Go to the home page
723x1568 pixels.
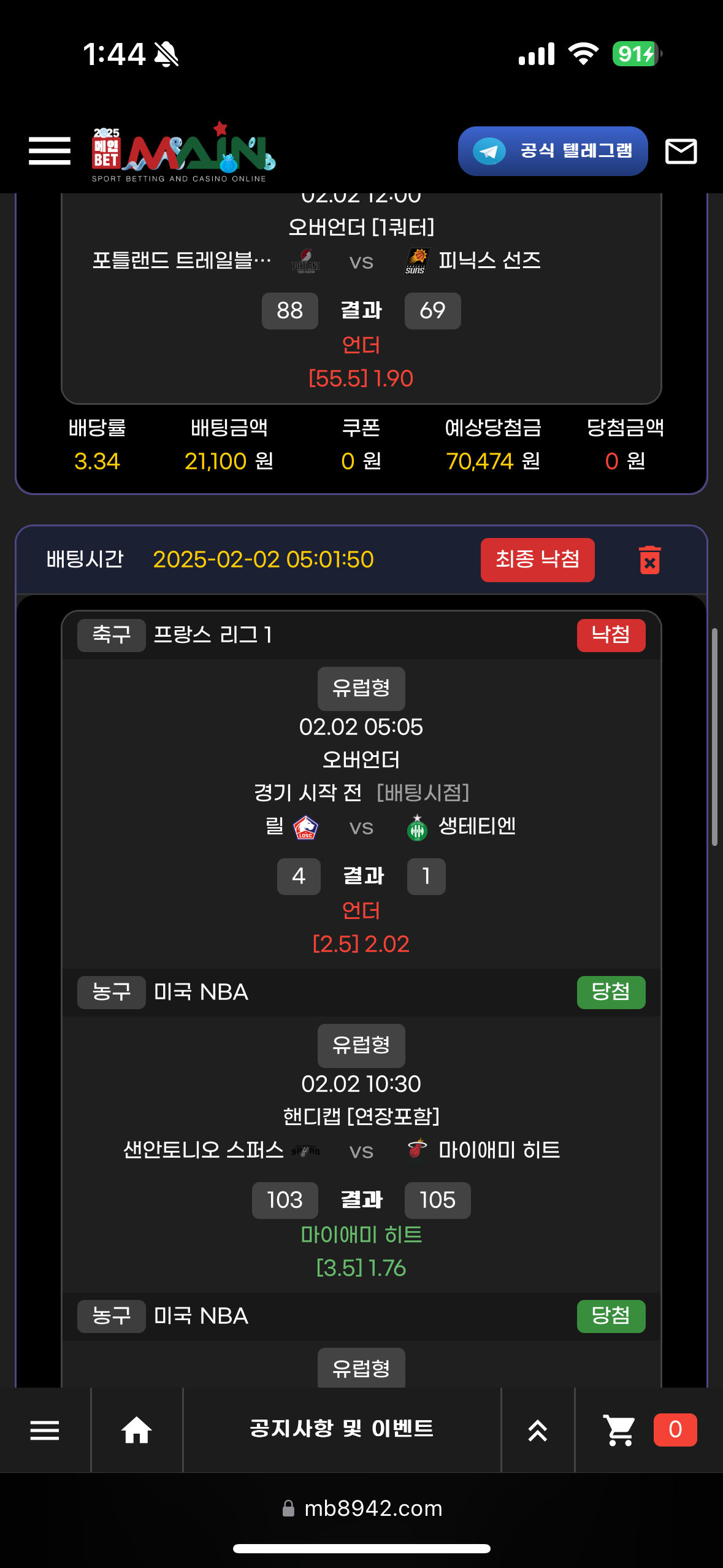click(x=136, y=1430)
